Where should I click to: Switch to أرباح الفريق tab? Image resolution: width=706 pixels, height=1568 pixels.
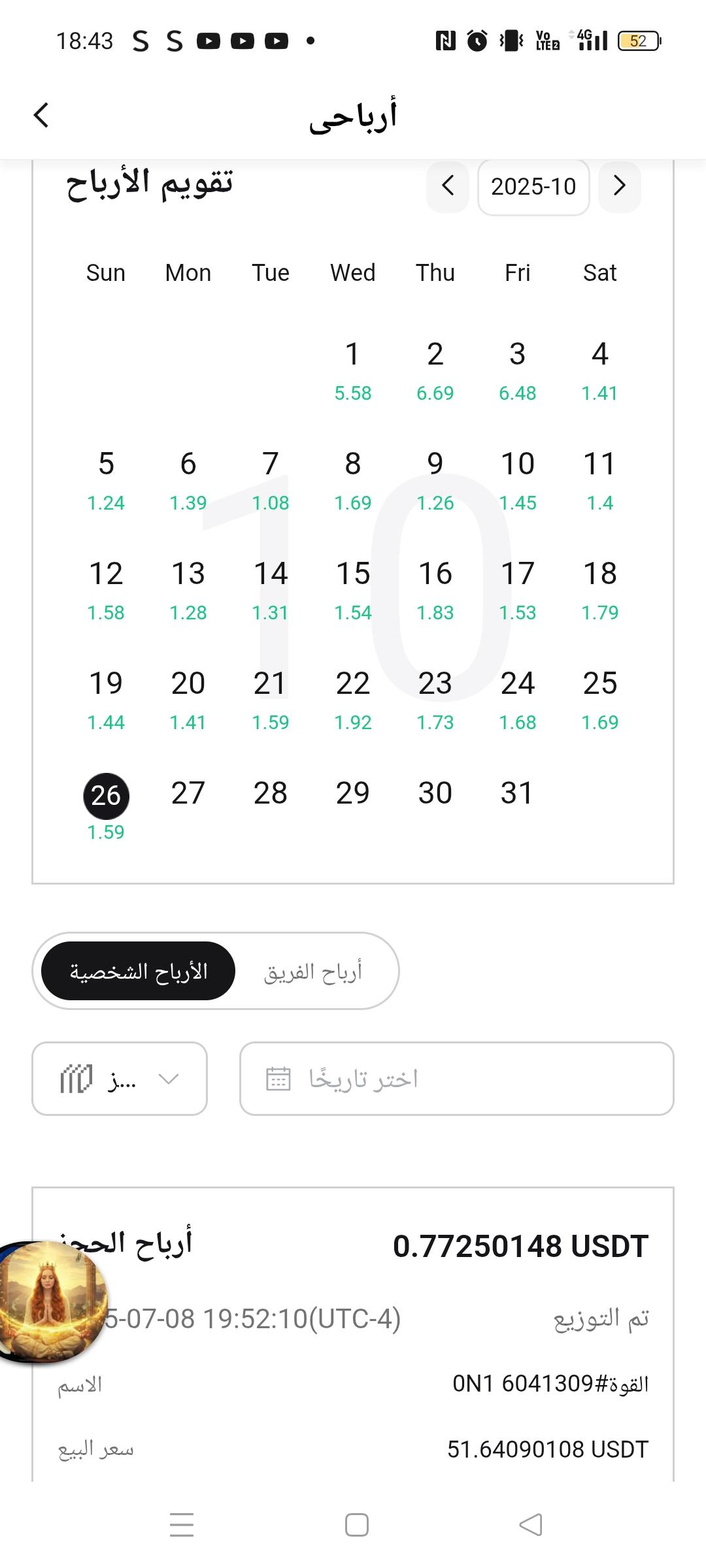[313, 972]
